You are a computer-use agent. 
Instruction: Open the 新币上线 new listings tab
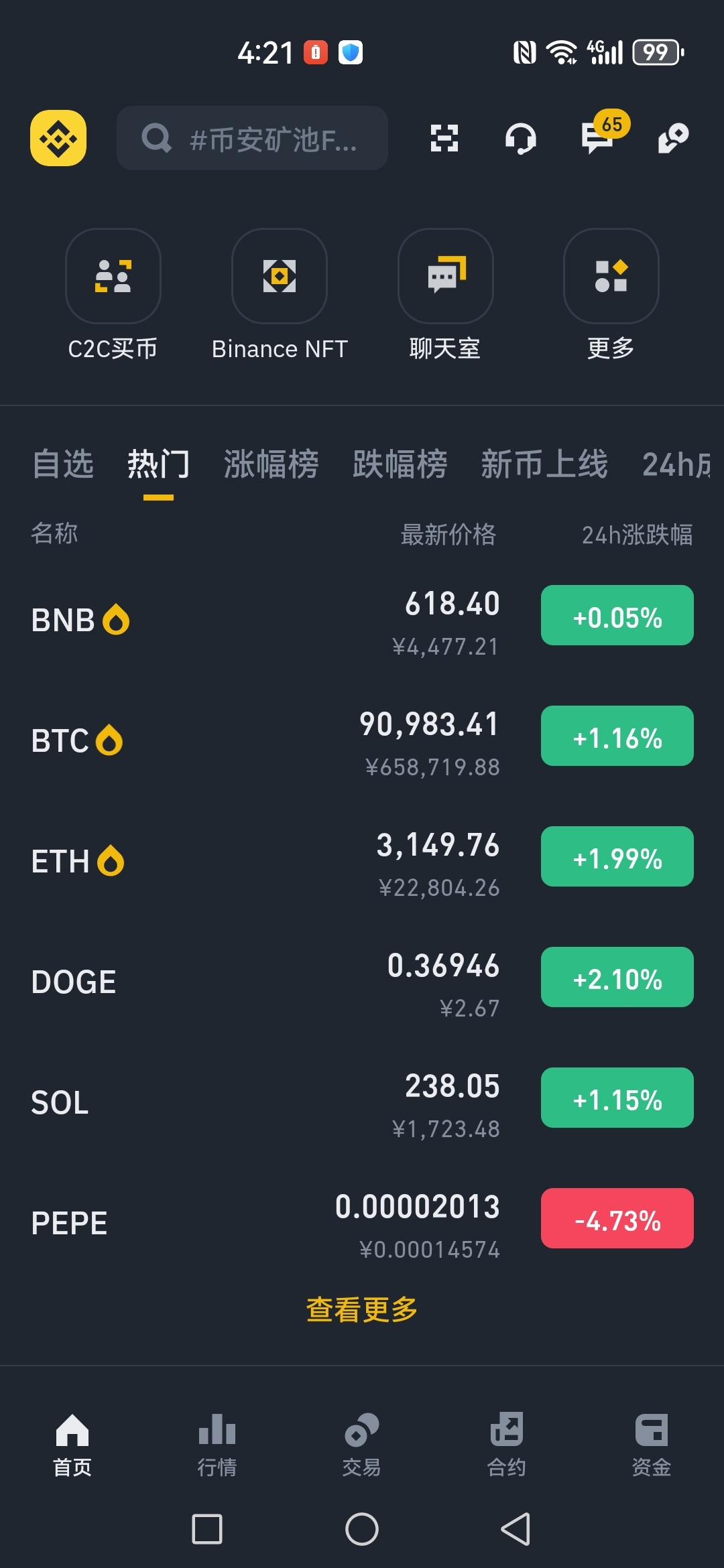[x=544, y=464]
